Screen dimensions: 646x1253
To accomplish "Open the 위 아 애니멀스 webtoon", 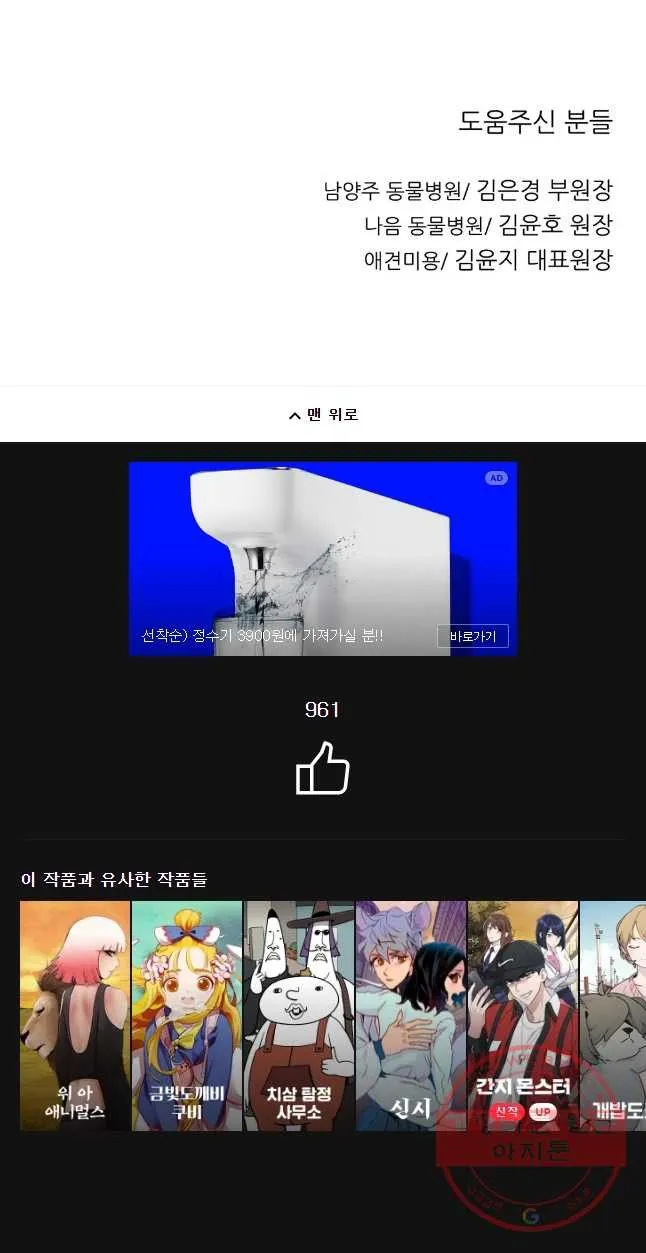I will pyautogui.click(x=75, y=1015).
